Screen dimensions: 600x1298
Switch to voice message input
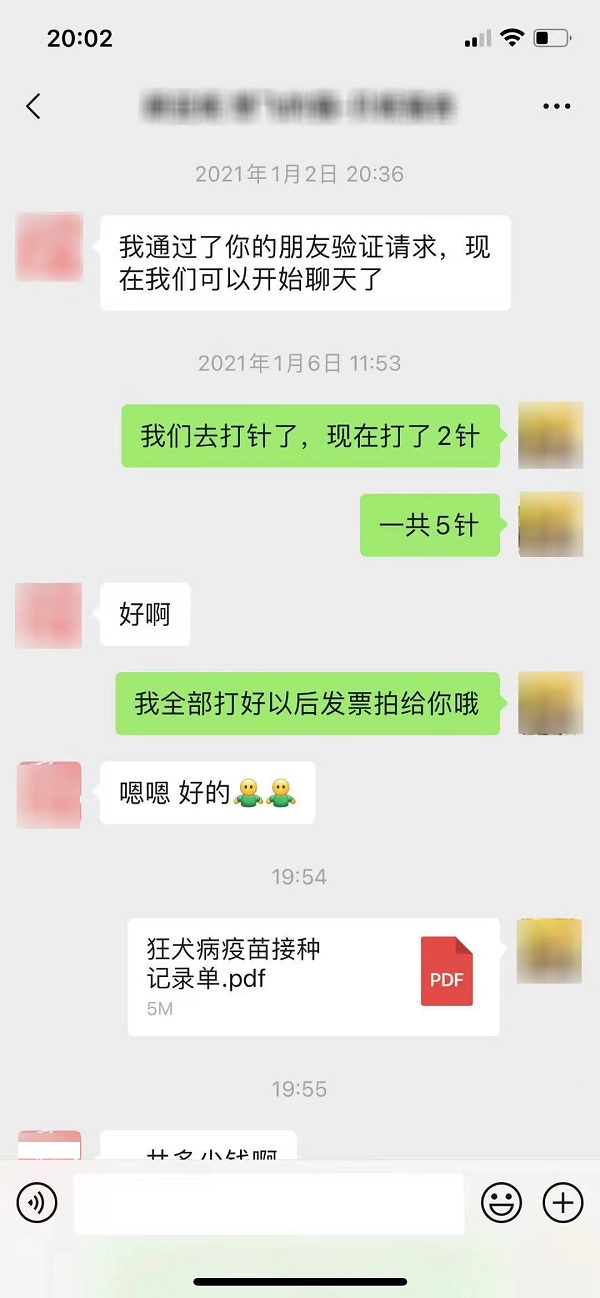click(37, 1202)
